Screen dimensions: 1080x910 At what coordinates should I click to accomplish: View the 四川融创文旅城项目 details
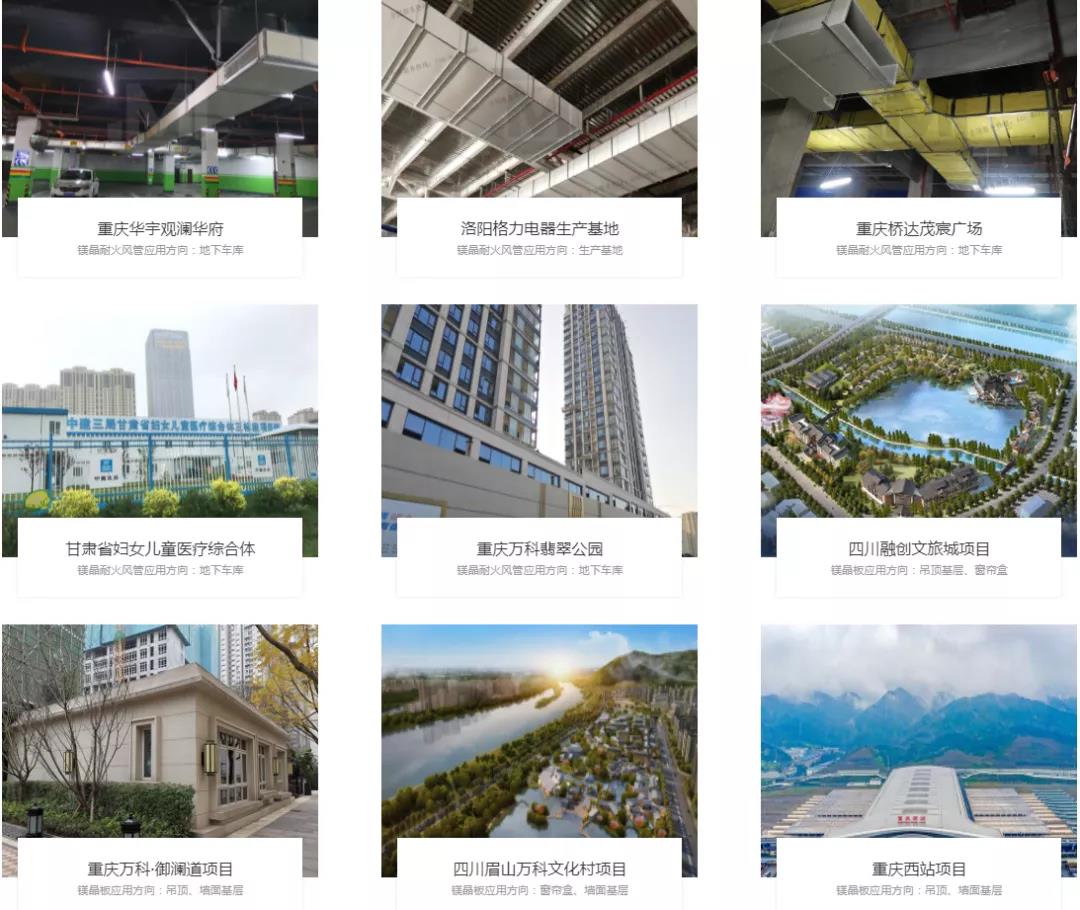[918, 549]
